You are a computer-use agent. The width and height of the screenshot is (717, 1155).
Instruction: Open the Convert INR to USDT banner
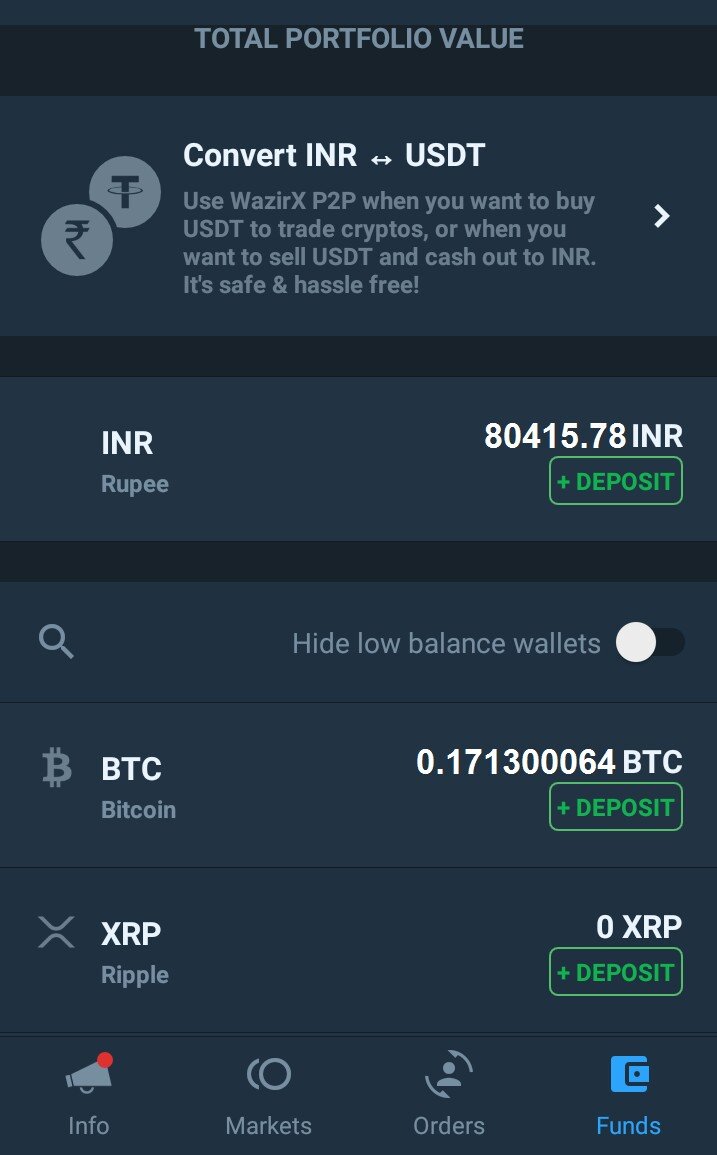(358, 216)
